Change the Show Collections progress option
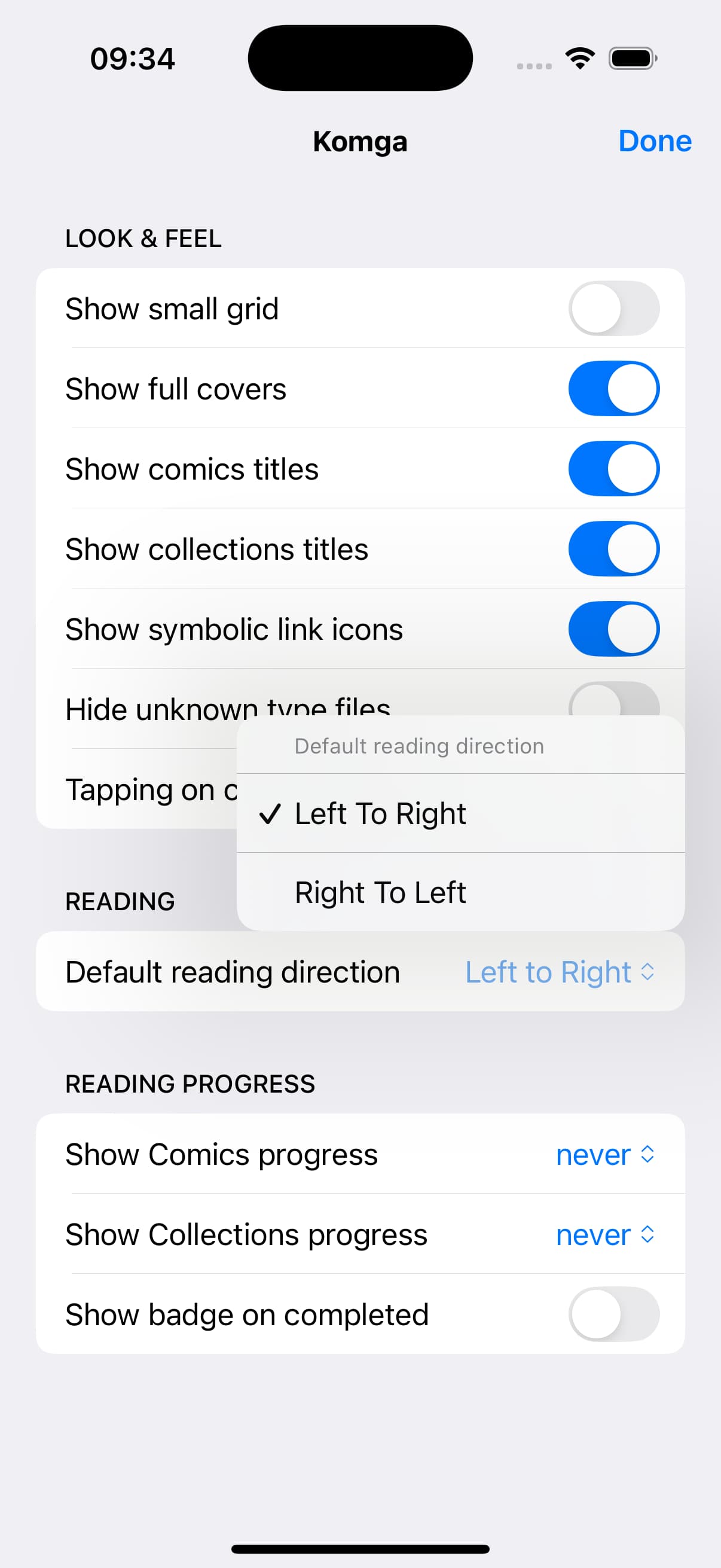Image resolution: width=721 pixels, height=1568 pixels. (606, 1234)
